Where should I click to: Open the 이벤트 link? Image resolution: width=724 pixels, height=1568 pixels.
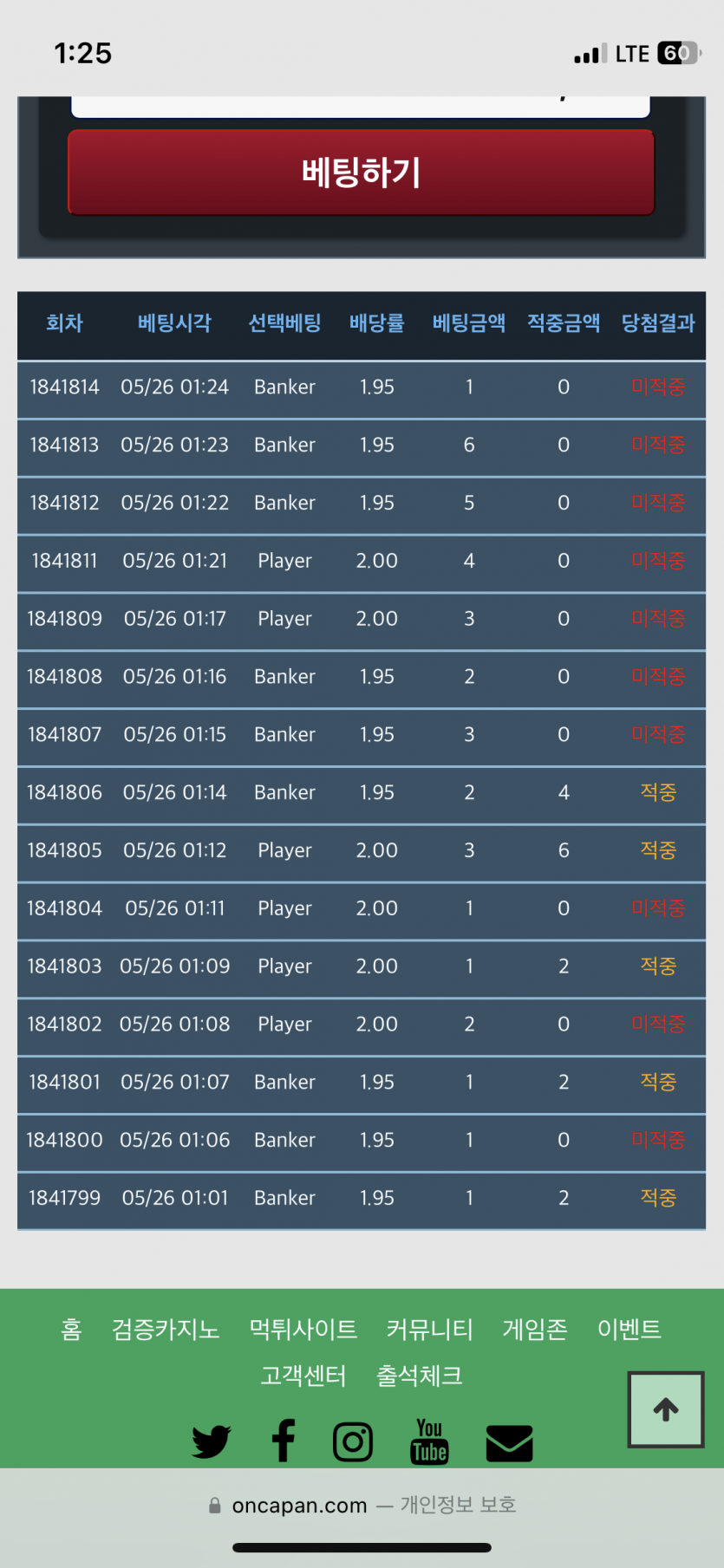pos(629,1329)
